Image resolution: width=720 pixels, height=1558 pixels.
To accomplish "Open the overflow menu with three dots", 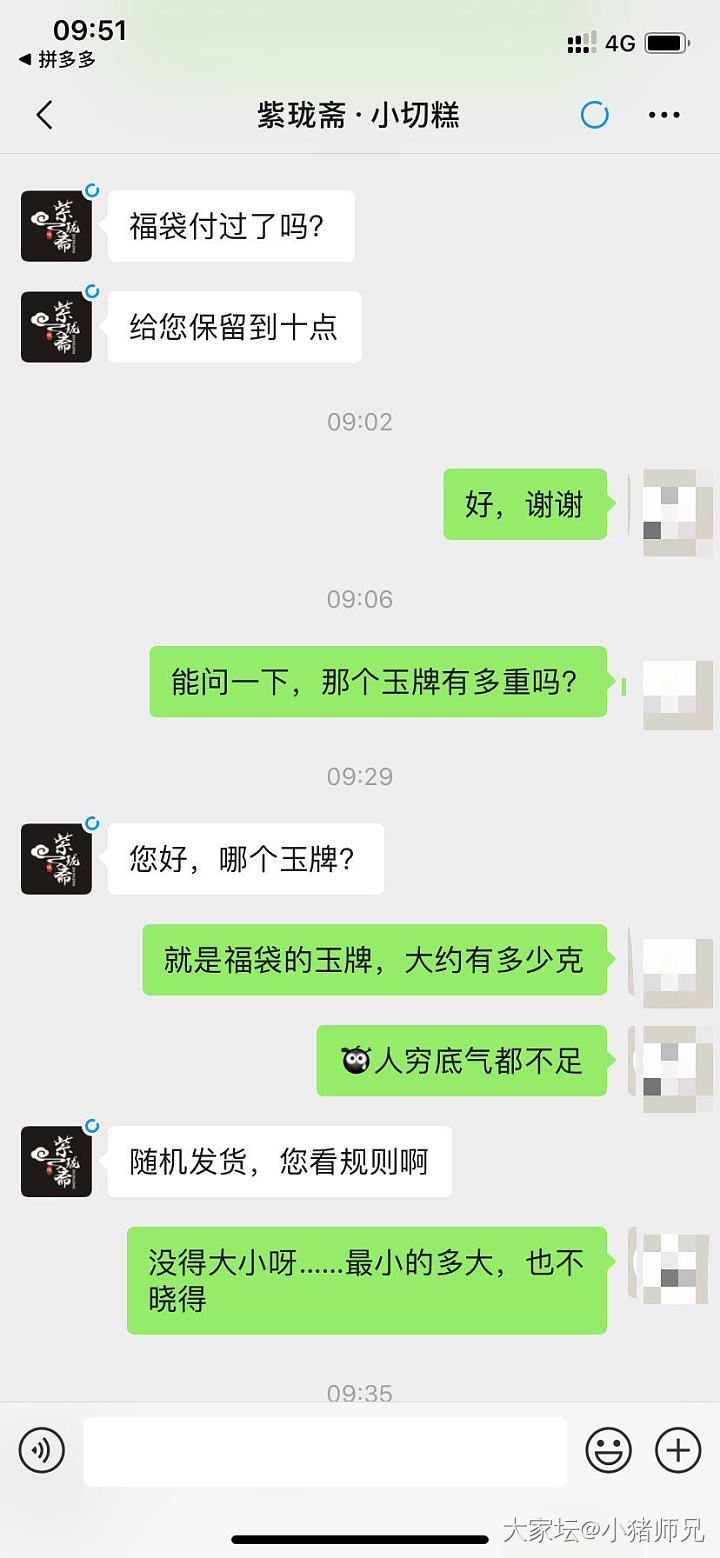I will pyautogui.click(x=664, y=116).
